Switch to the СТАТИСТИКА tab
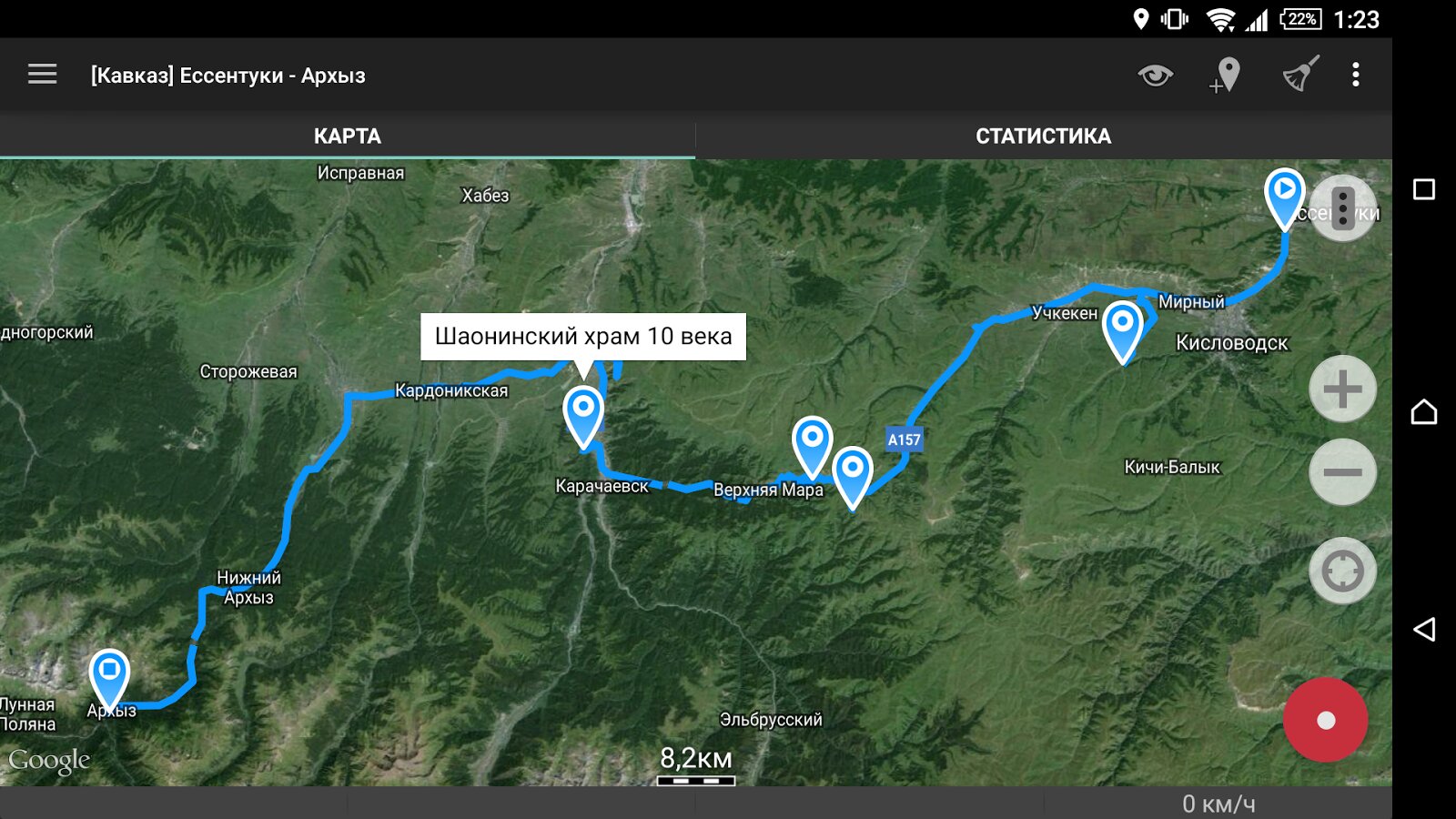 click(x=1043, y=136)
